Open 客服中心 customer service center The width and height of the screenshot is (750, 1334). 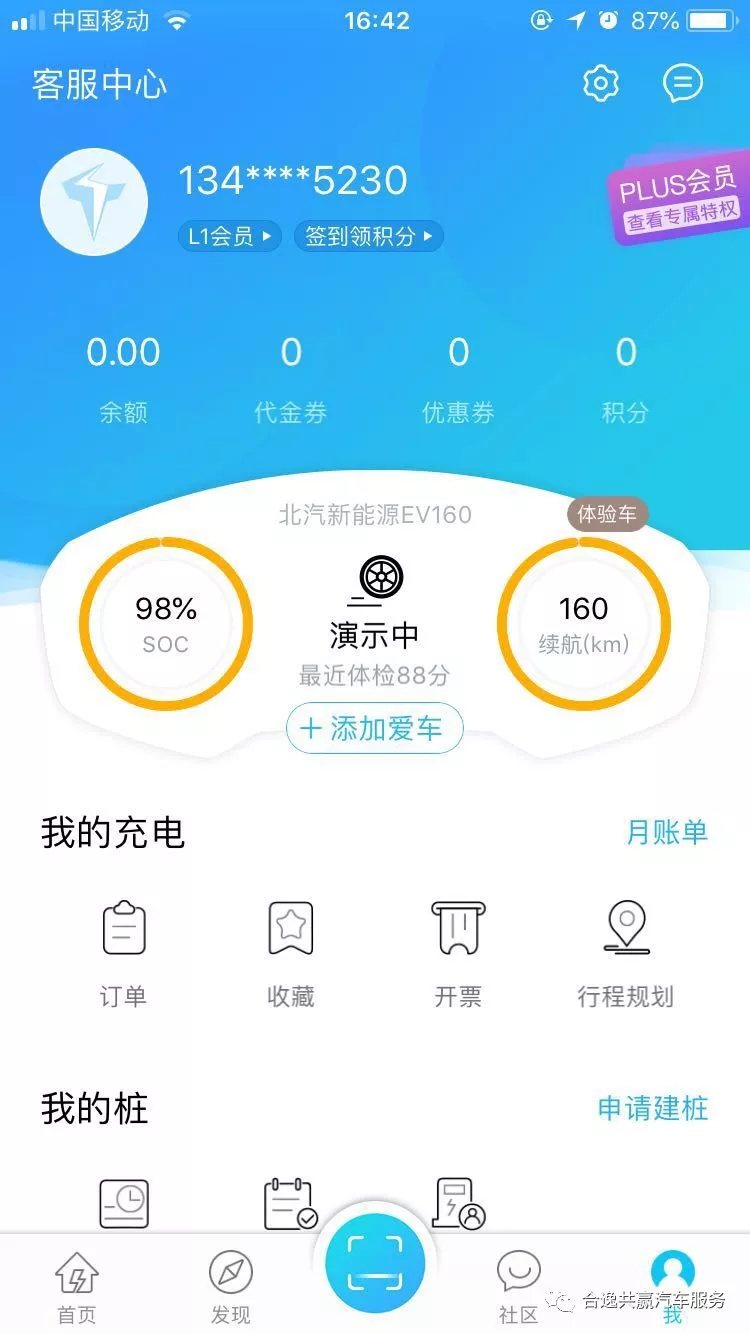pos(100,84)
